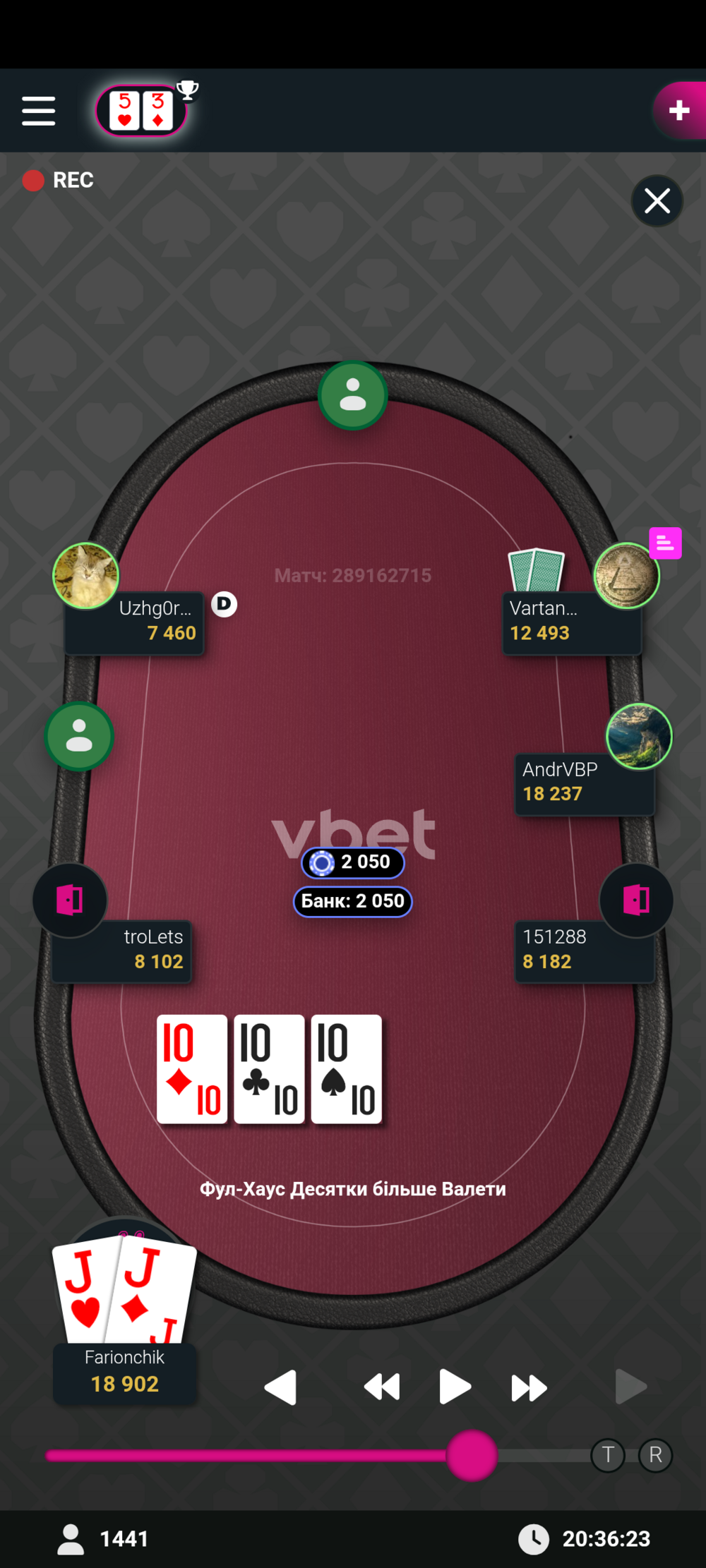Jump to the T marker on timeline

(x=608, y=1455)
